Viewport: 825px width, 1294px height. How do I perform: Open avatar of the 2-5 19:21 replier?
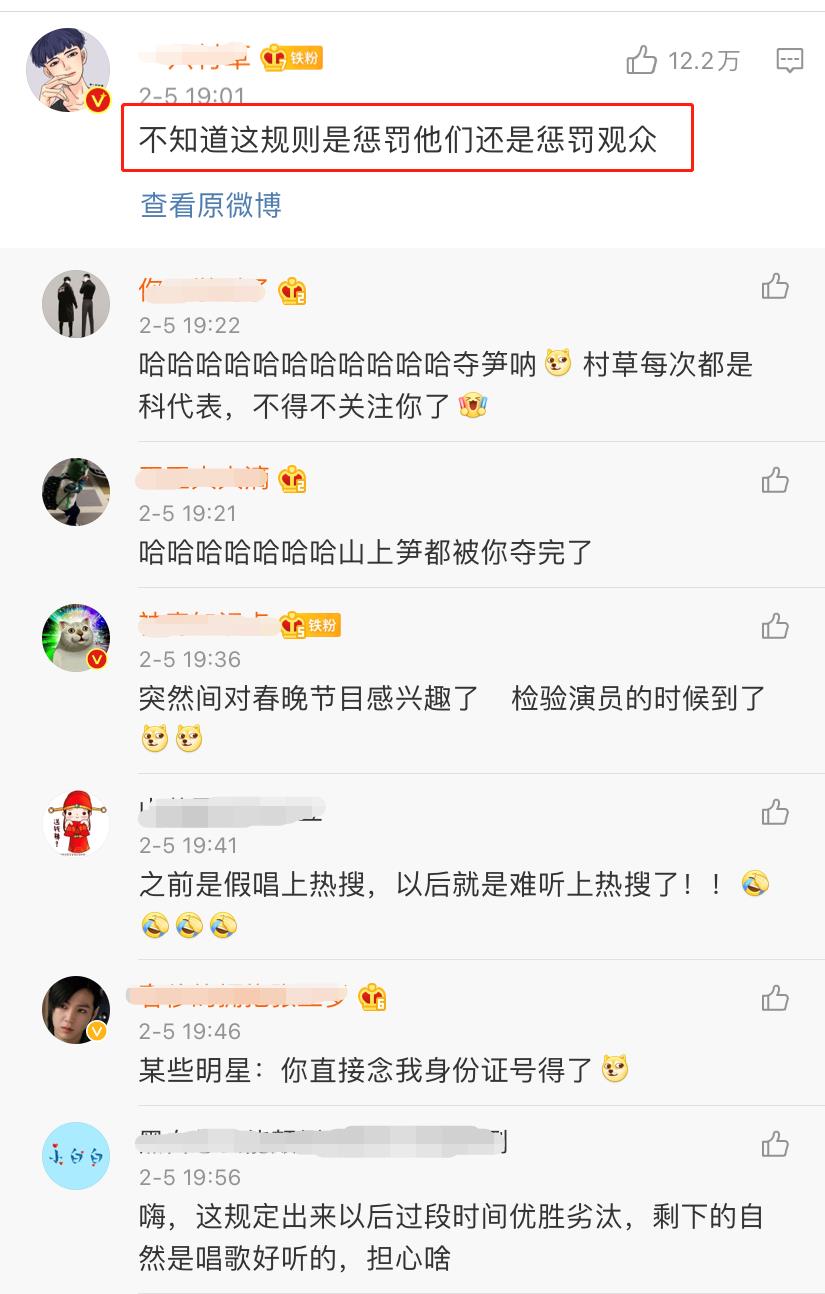(76, 492)
